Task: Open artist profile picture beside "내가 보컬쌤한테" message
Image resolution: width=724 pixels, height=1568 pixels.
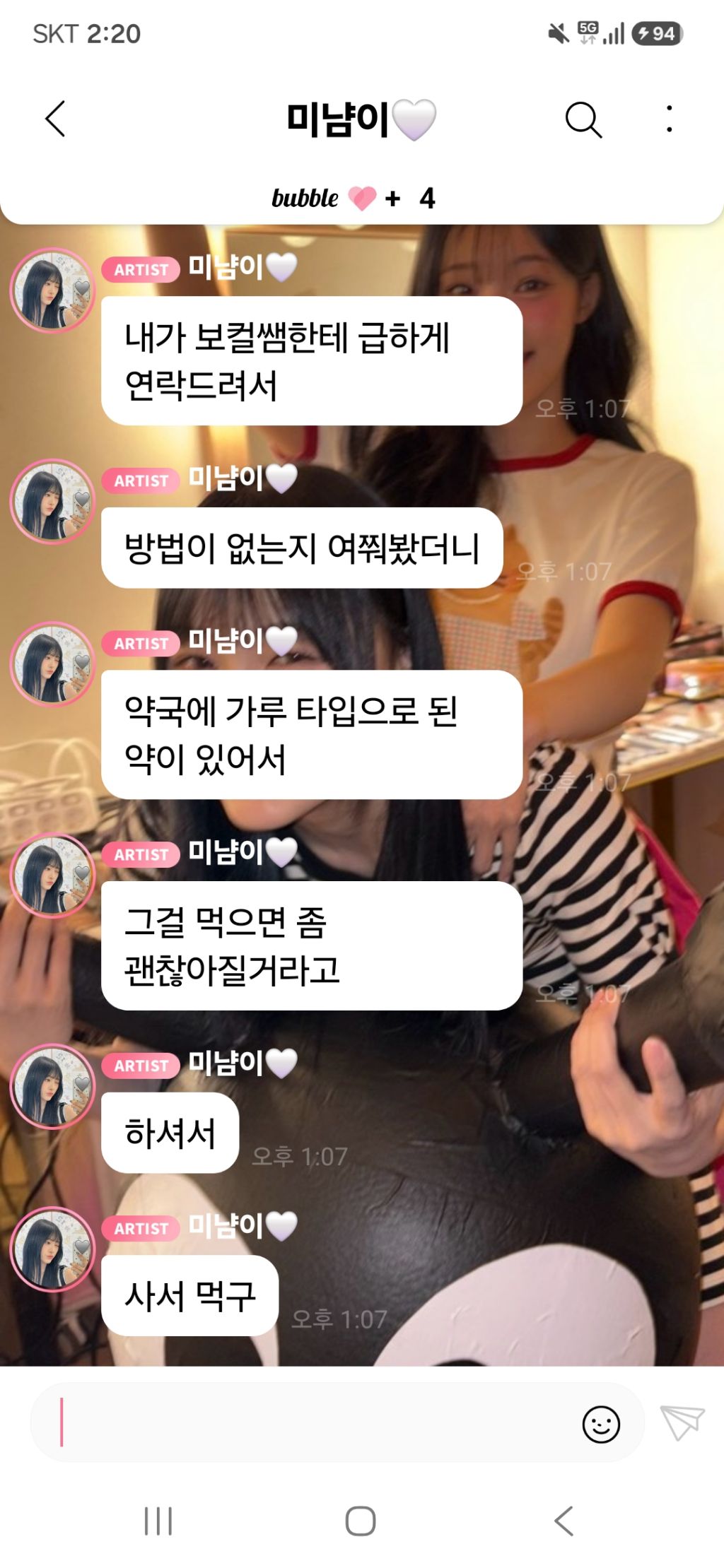Action: click(52, 290)
